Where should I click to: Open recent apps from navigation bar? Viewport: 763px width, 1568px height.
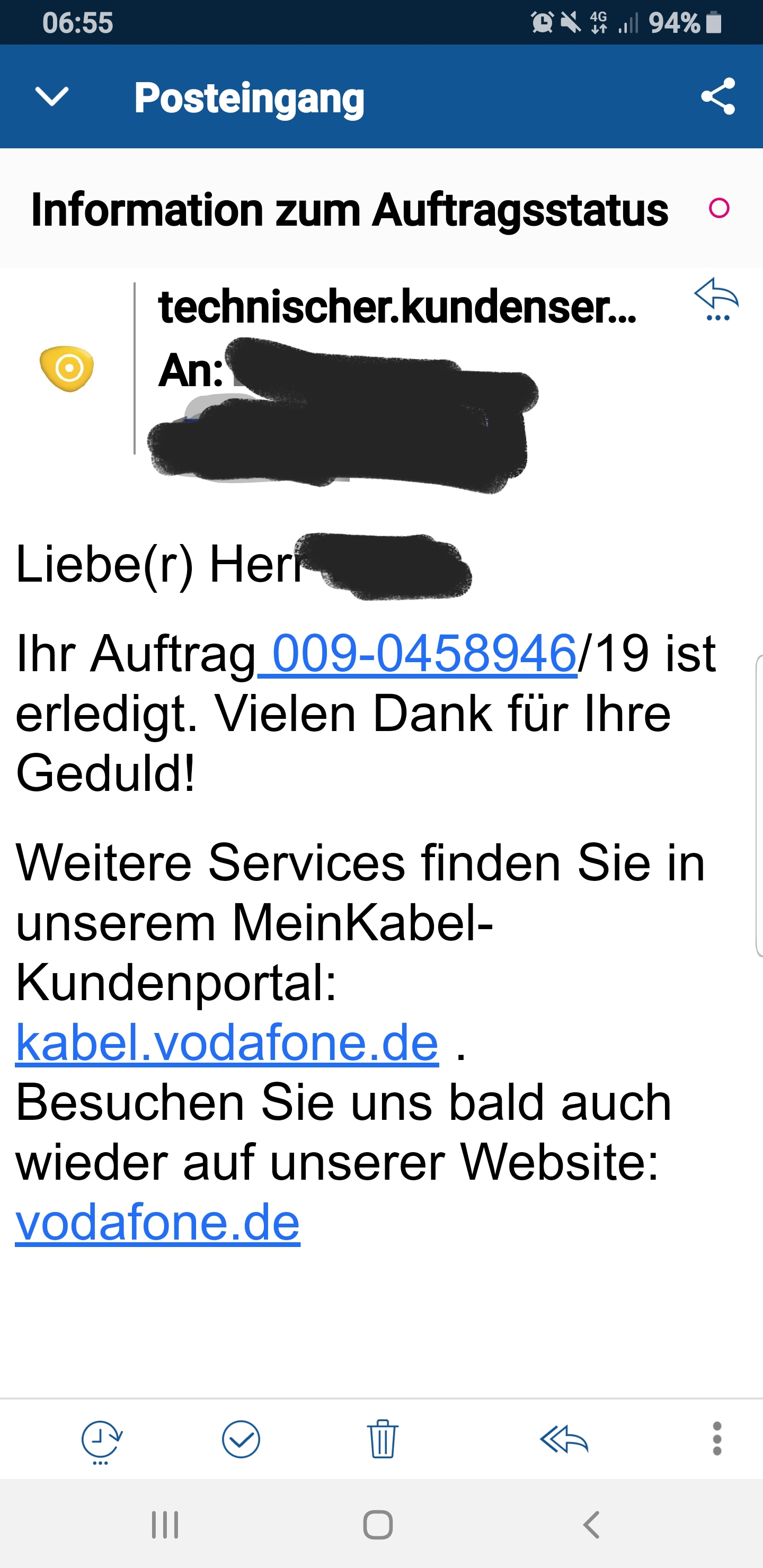pos(165,1525)
